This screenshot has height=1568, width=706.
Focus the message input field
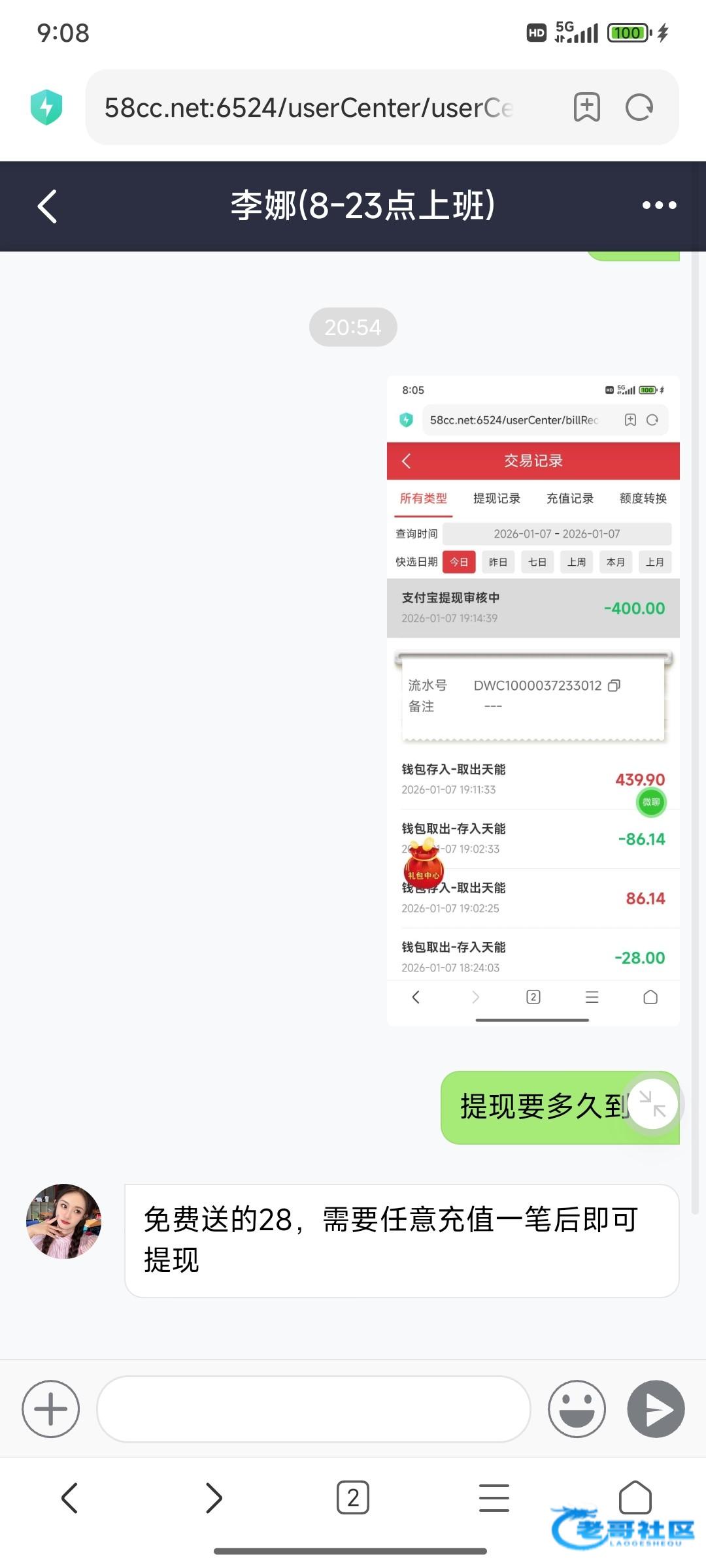click(313, 1409)
